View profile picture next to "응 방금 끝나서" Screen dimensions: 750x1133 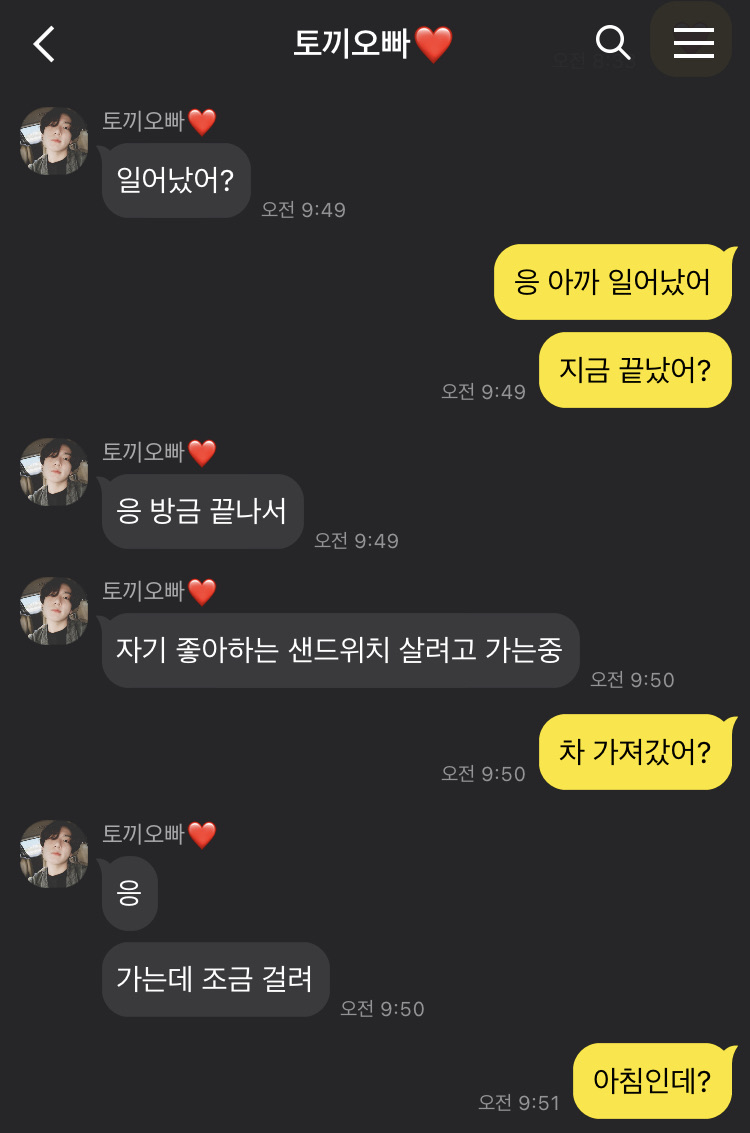pyautogui.click(x=54, y=472)
